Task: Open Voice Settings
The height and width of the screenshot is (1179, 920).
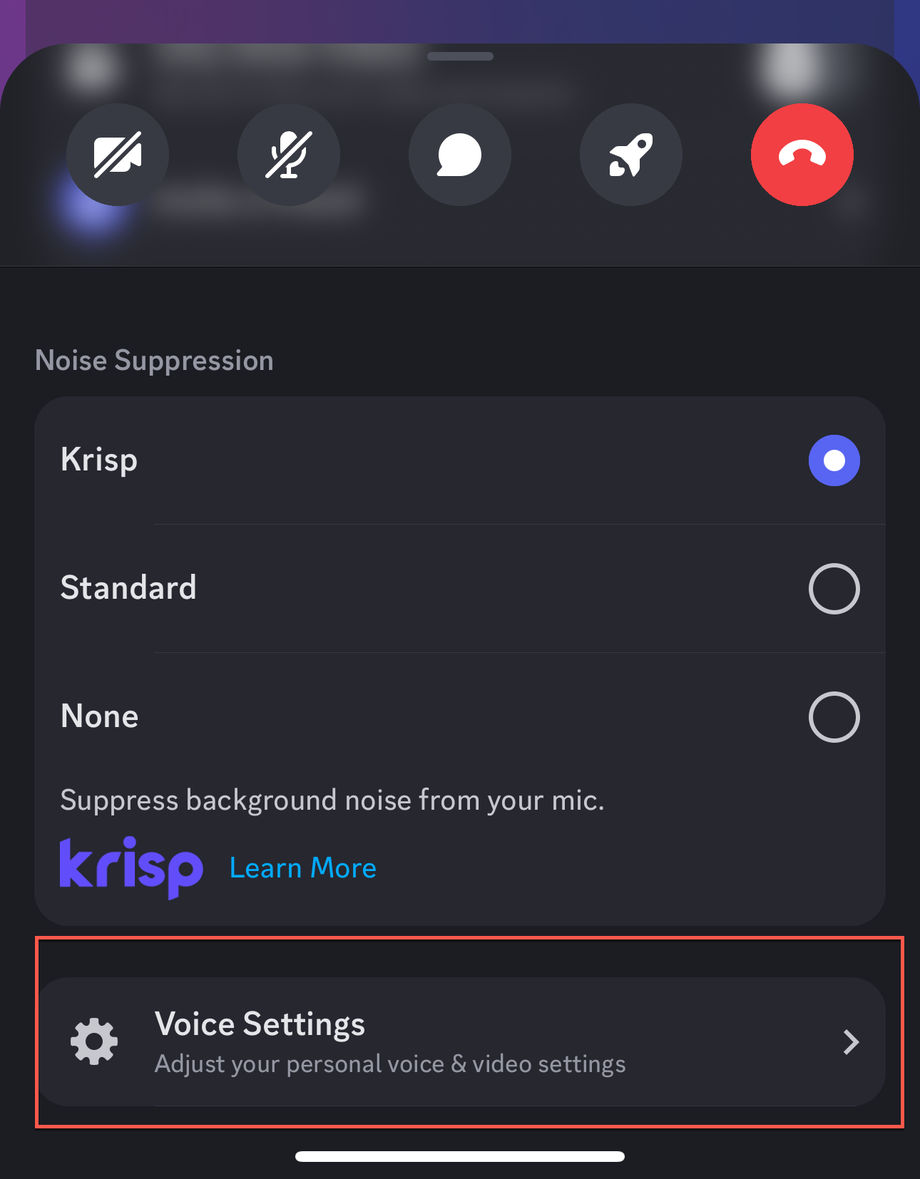Action: click(x=460, y=1041)
